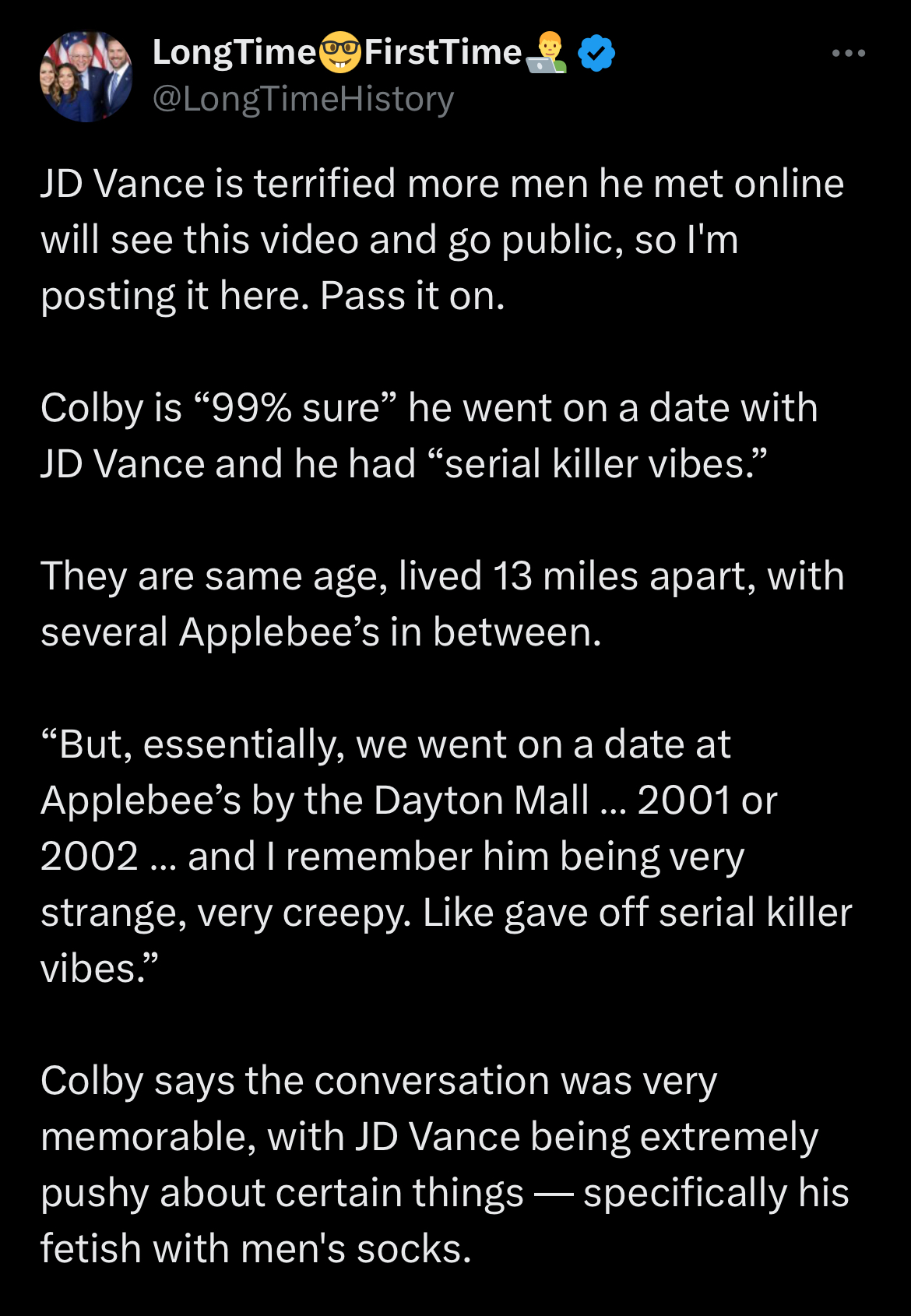This screenshot has width=911, height=1316.
Task: Open the post's three-dot overflow menu
Action: click(x=848, y=54)
